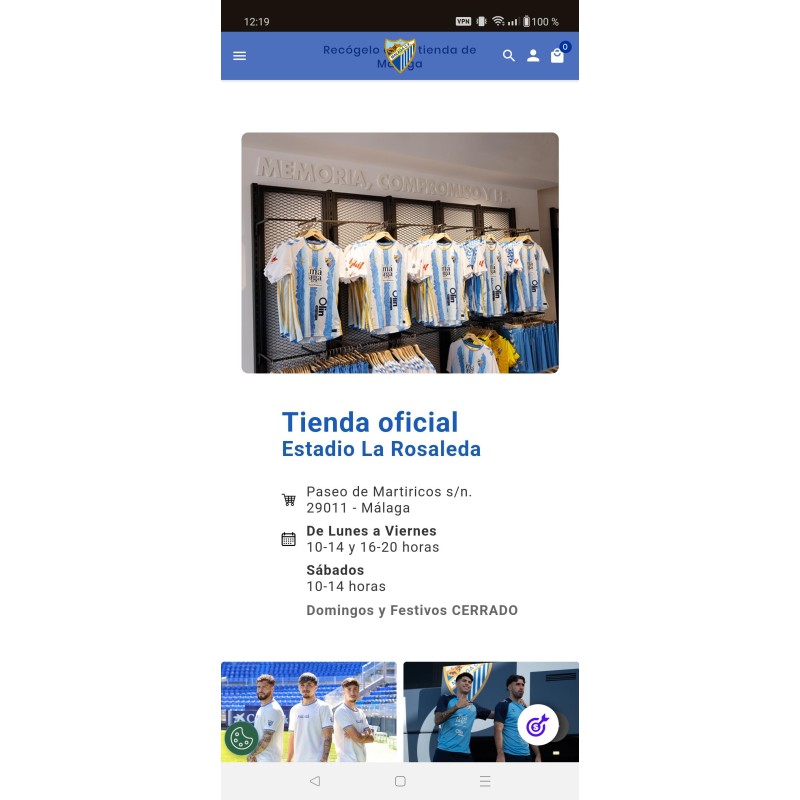
Task: Open the user account icon
Action: click(533, 56)
